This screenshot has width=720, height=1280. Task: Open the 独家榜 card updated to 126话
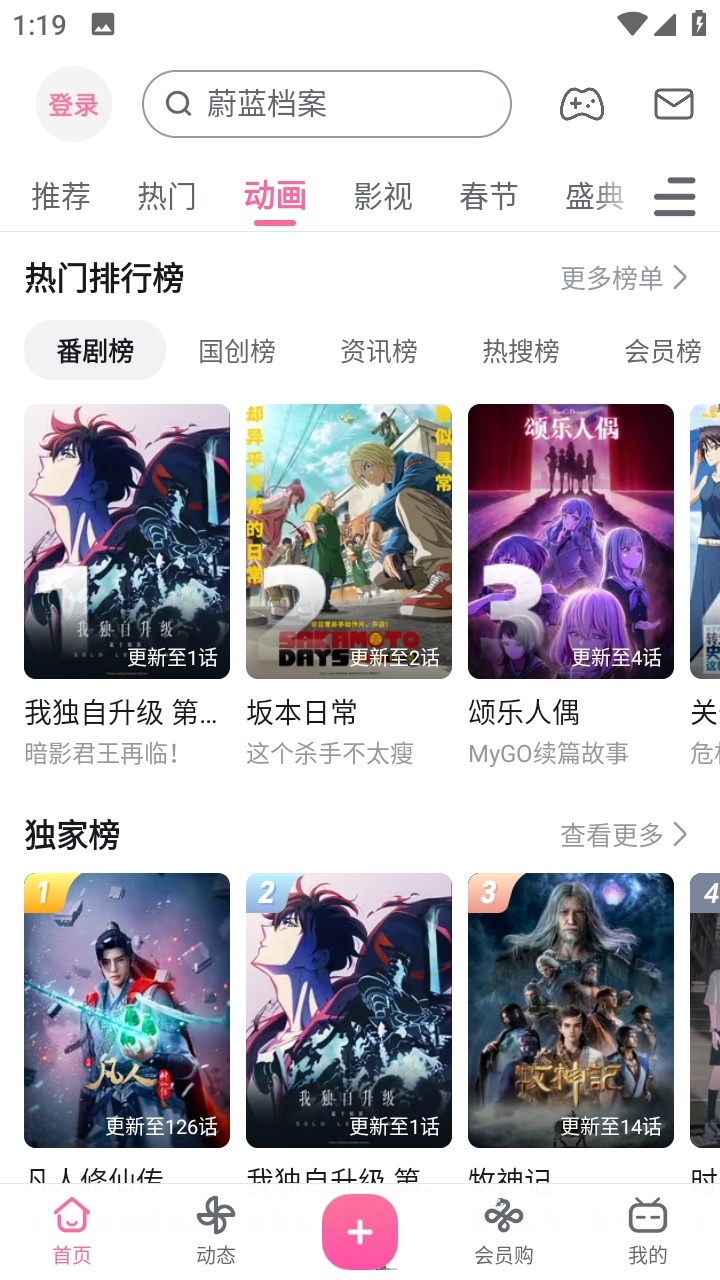click(x=127, y=1010)
